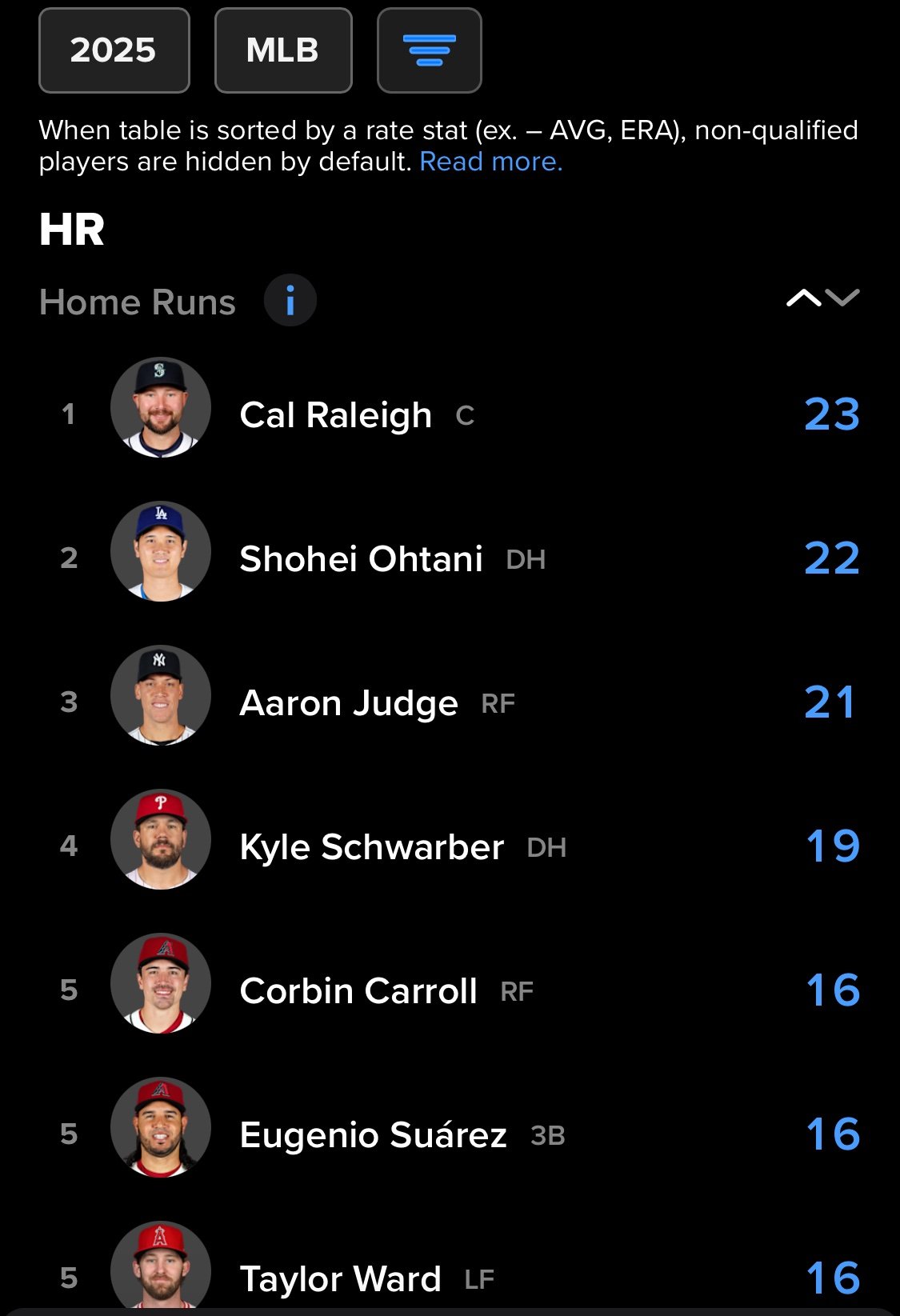Toggle the Home Runs sort order arrows

click(x=822, y=298)
